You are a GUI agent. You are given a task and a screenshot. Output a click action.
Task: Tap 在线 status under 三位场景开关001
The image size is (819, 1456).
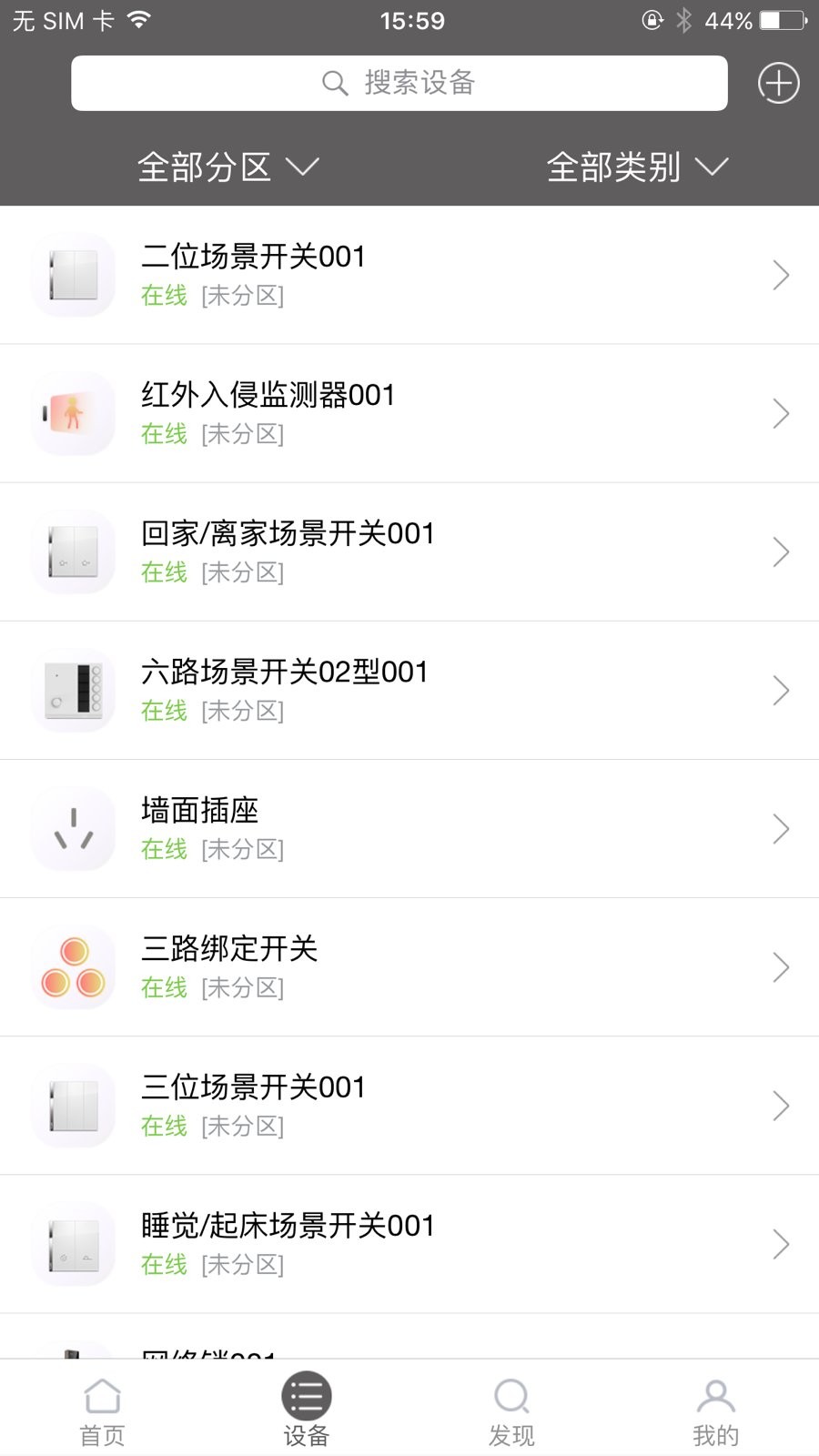point(163,1126)
